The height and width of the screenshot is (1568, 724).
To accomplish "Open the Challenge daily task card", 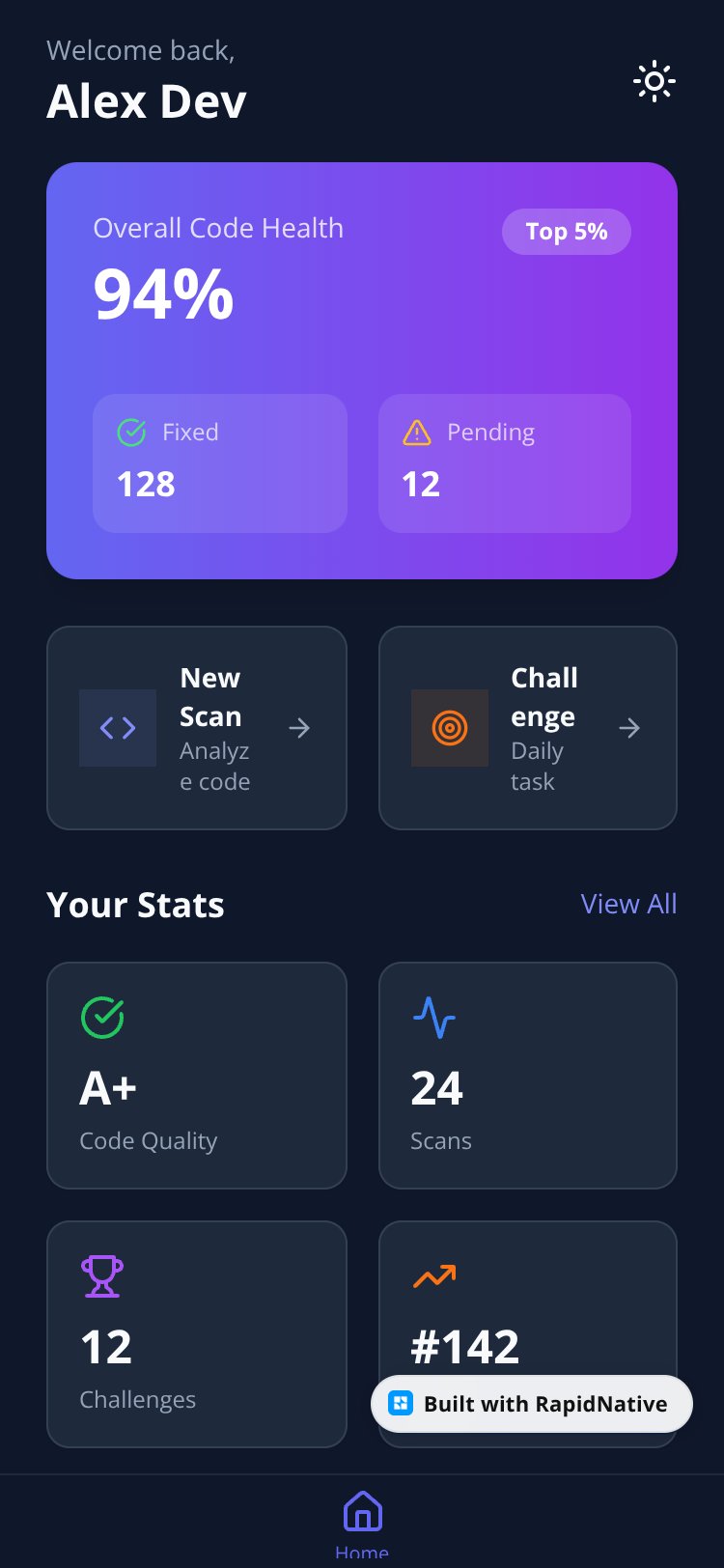I will 528,728.
